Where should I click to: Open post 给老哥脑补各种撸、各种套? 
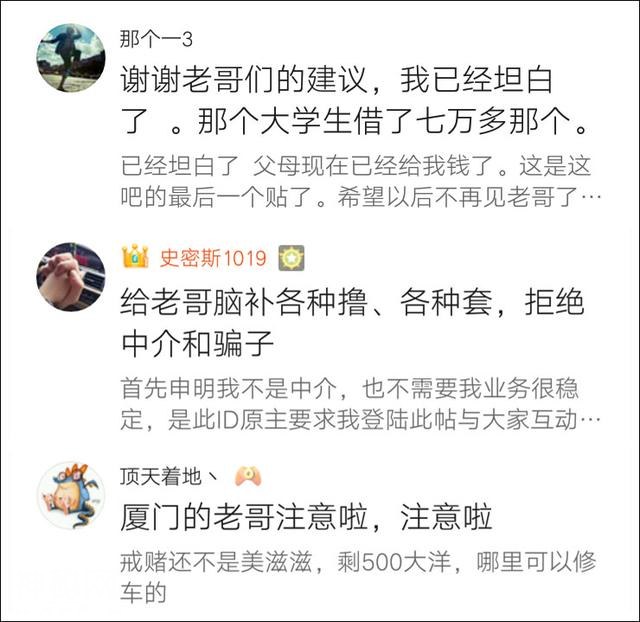[x=350, y=322]
